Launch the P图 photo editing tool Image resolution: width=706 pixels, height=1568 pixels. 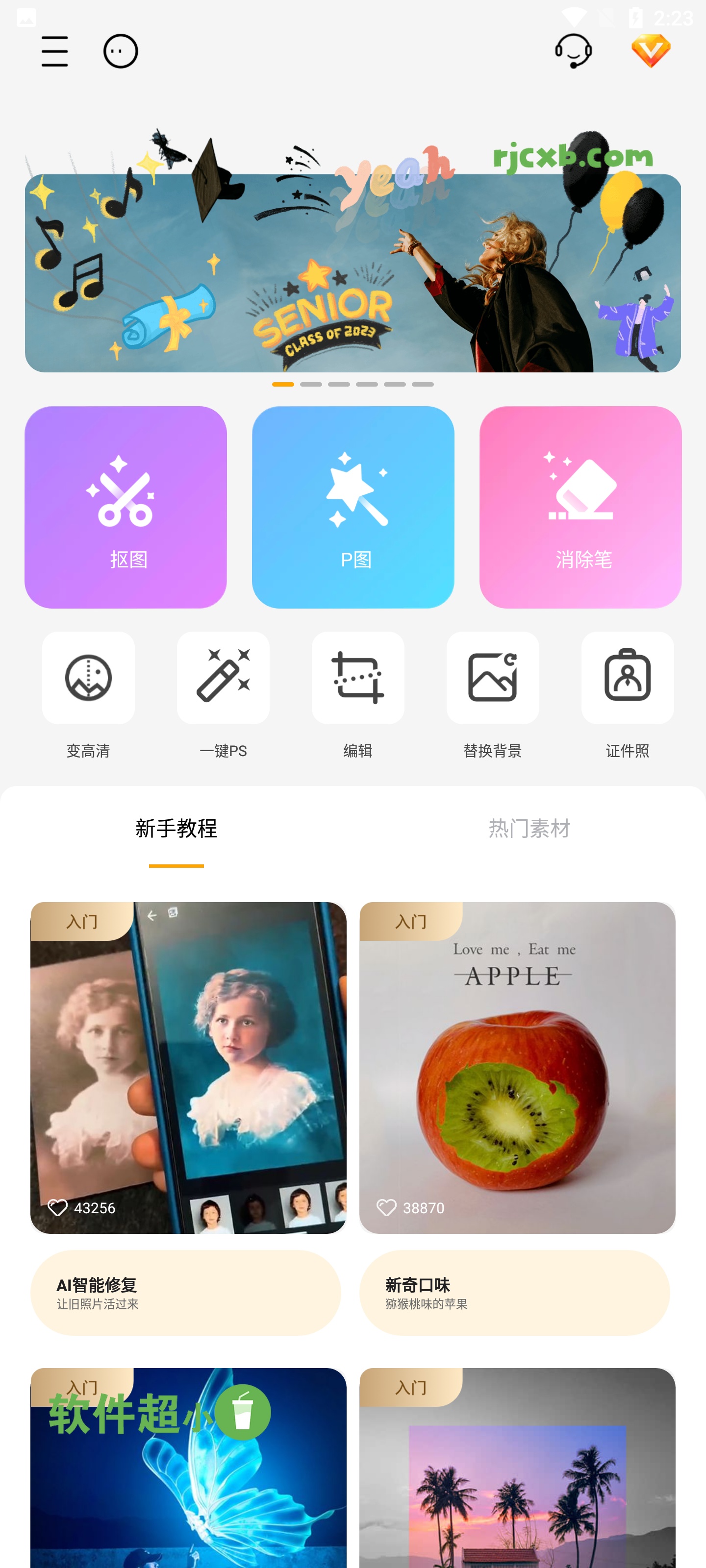[x=353, y=507]
